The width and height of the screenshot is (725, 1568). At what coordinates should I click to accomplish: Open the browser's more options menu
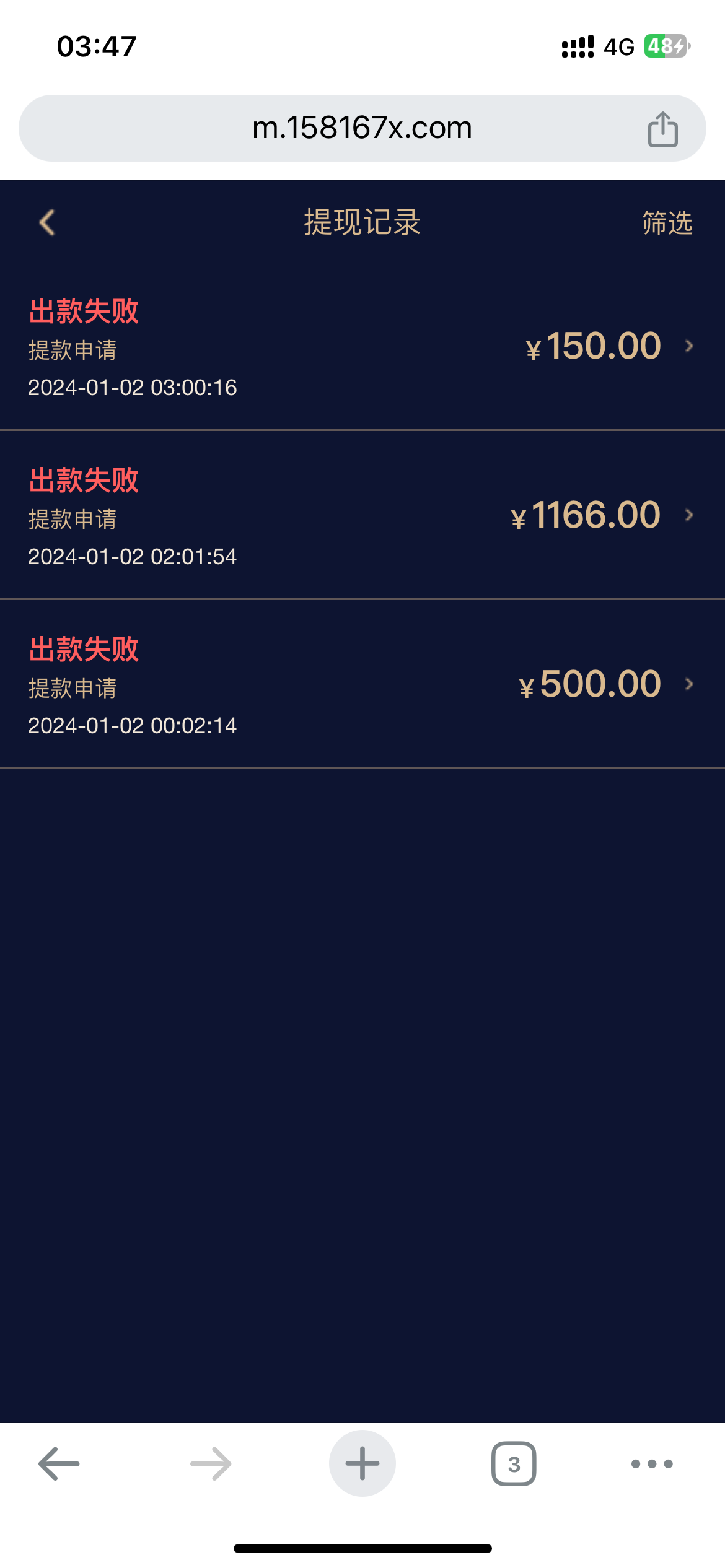651,1463
